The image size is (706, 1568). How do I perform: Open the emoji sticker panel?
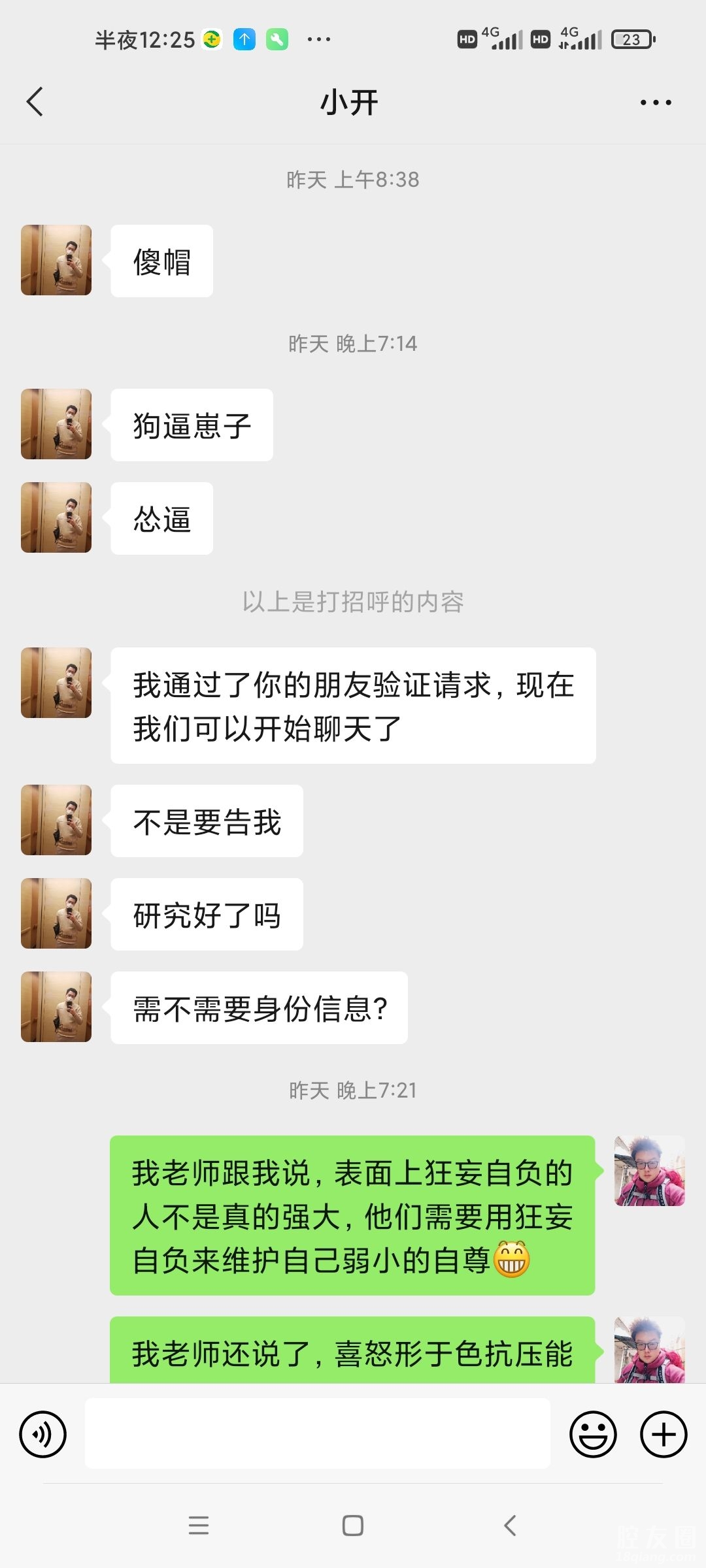pyautogui.click(x=593, y=1435)
